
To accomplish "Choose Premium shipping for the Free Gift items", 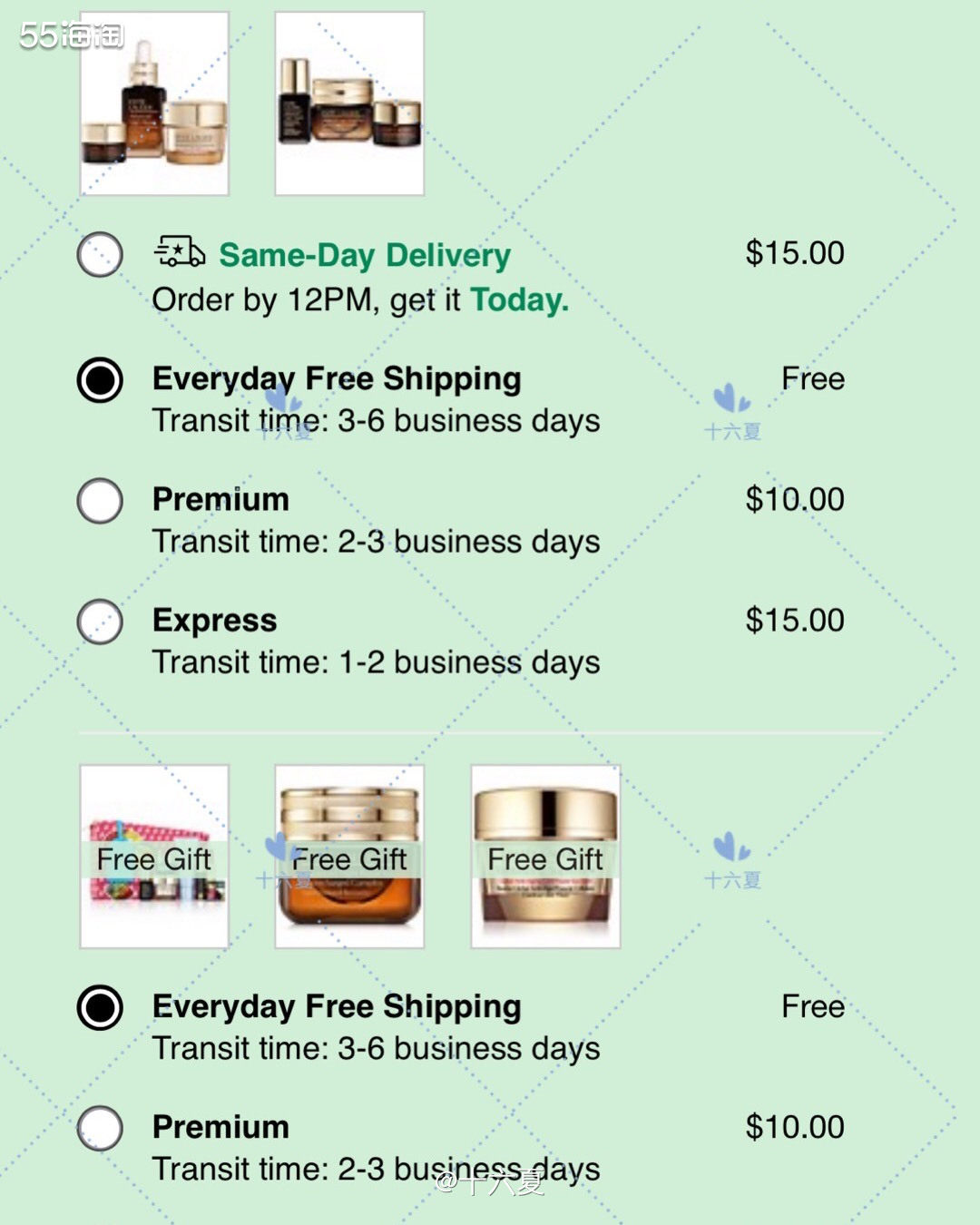I will click(100, 1128).
